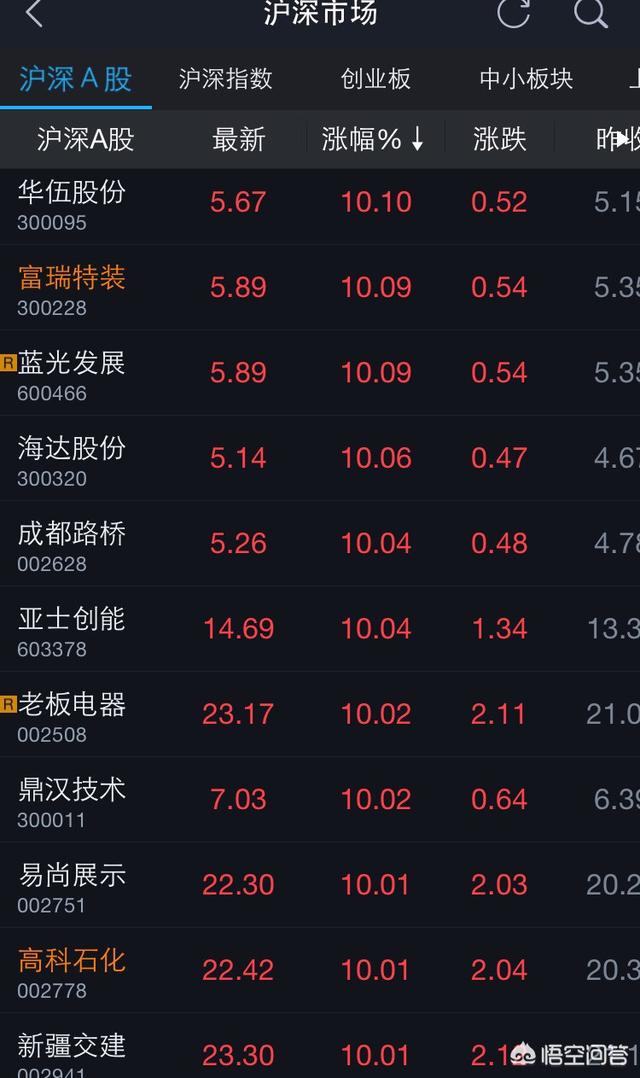This screenshot has width=640, height=1078.
Task: Refresh the market data
Action: (x=513, y=13)
